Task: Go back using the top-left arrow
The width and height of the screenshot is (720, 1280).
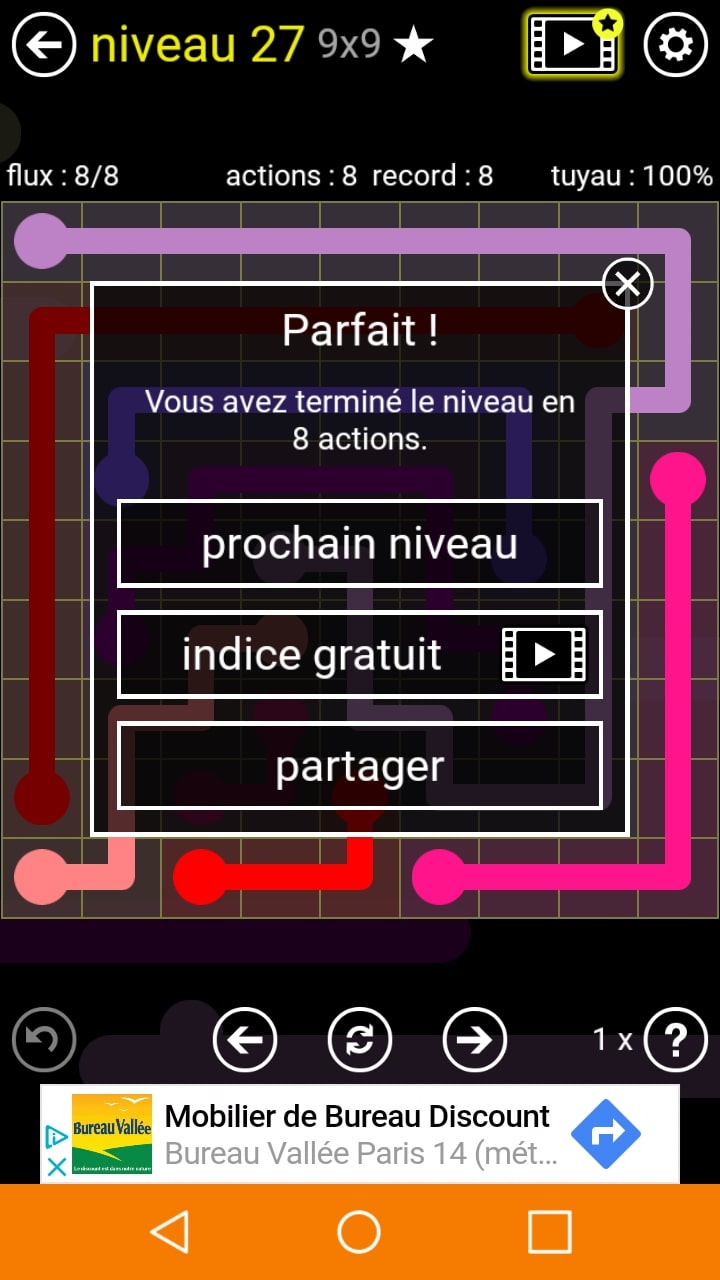Action: (44, 45)
